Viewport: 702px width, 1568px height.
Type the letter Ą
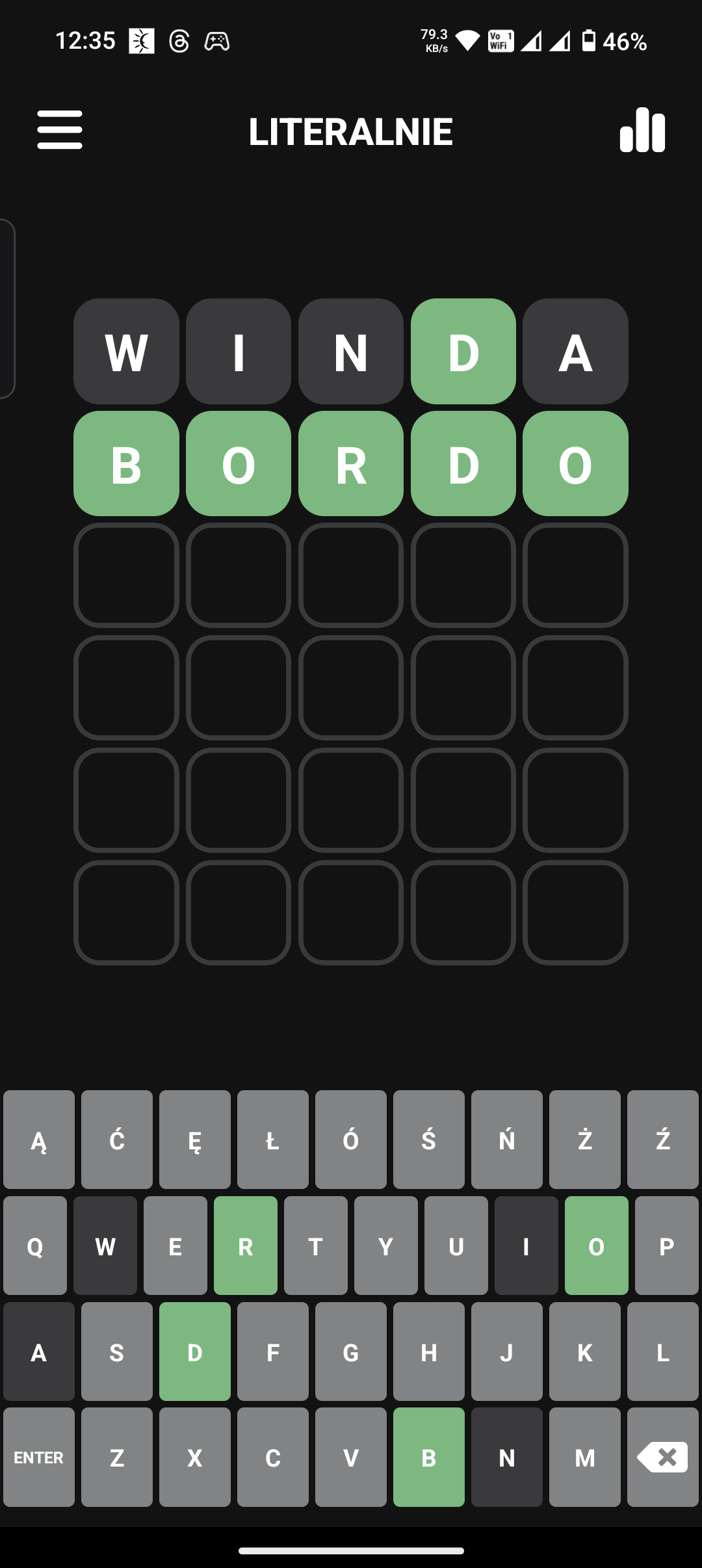(x=39, y=1140)
